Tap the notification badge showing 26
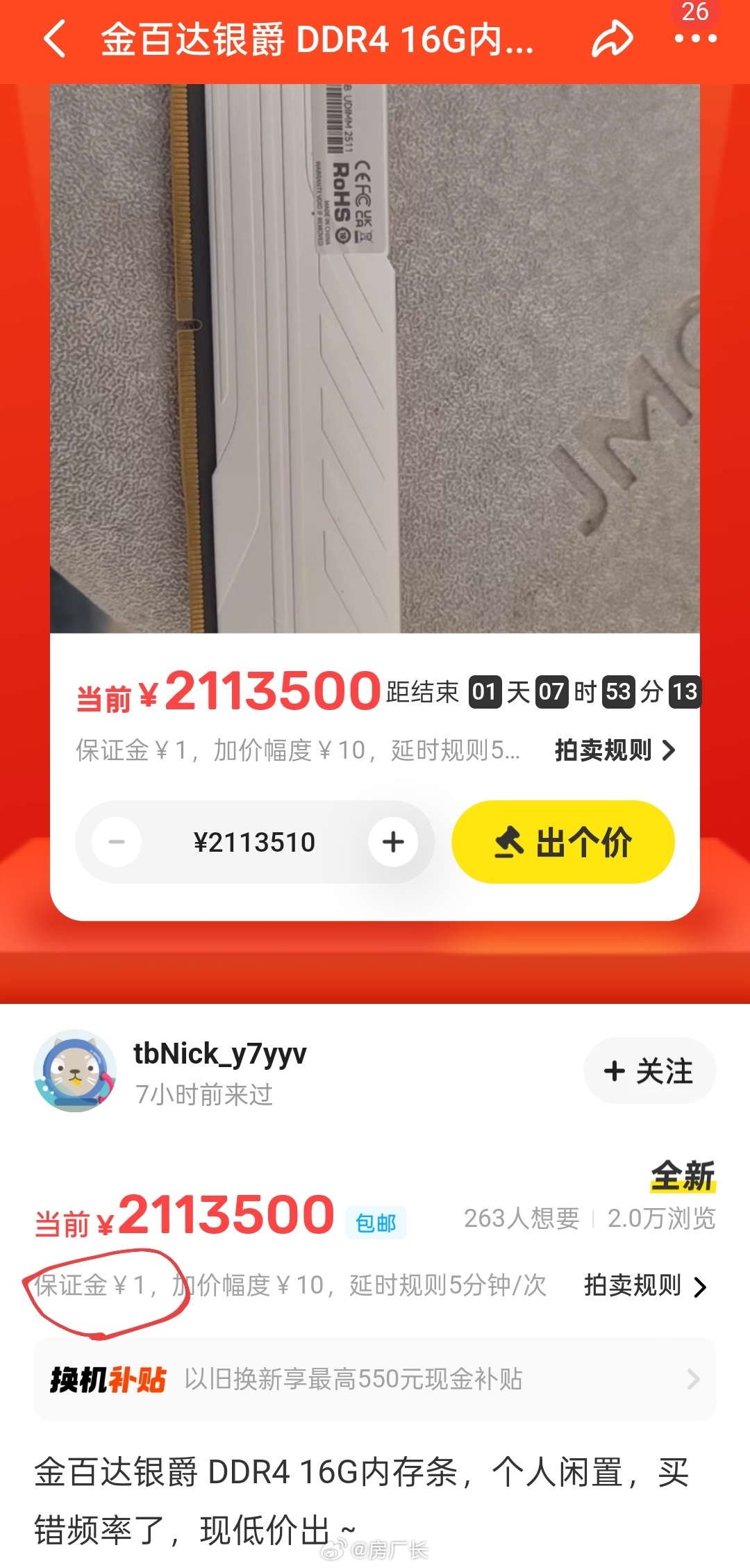 (697, 13)
